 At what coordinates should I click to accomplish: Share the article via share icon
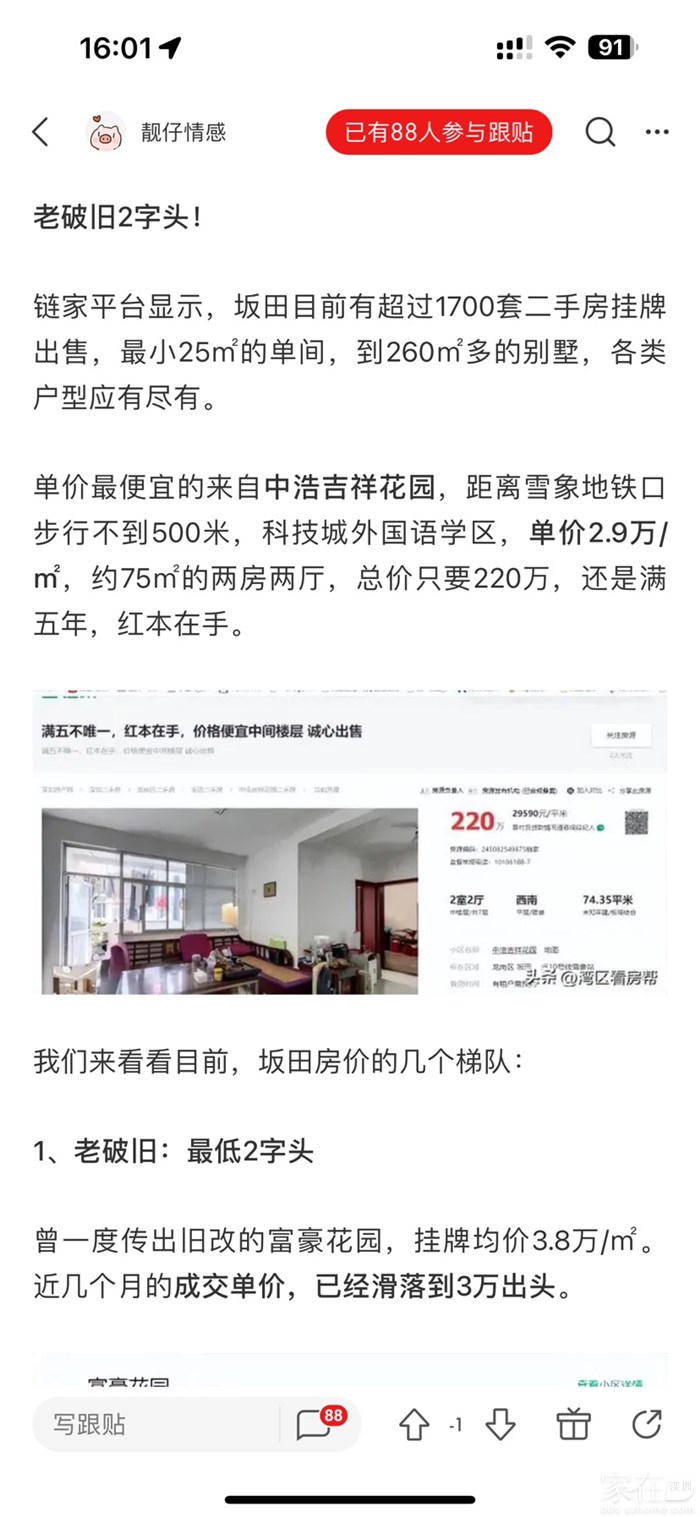coord(647,1424)
